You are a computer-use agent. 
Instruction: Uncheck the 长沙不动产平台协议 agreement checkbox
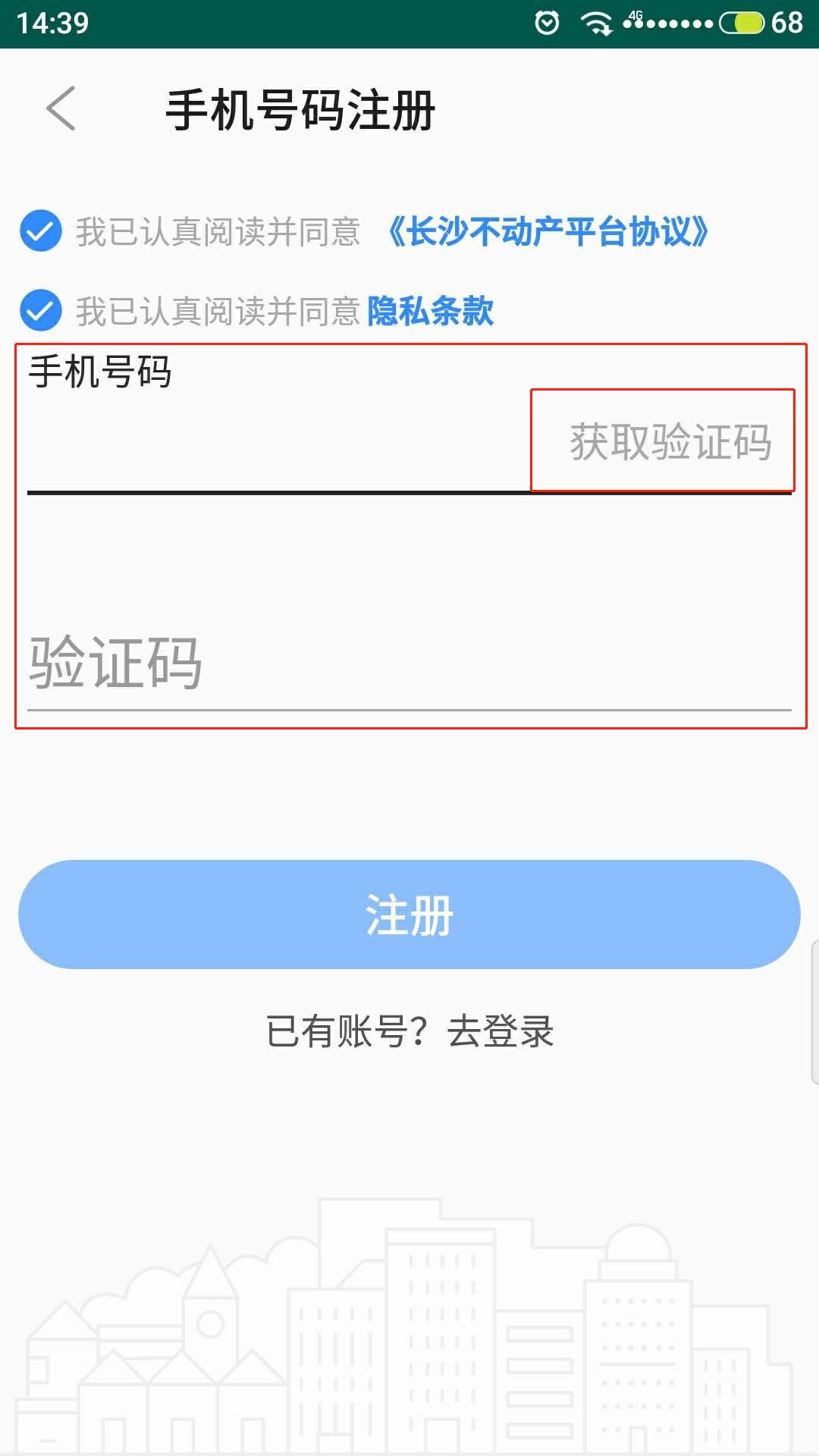(41, 231)
